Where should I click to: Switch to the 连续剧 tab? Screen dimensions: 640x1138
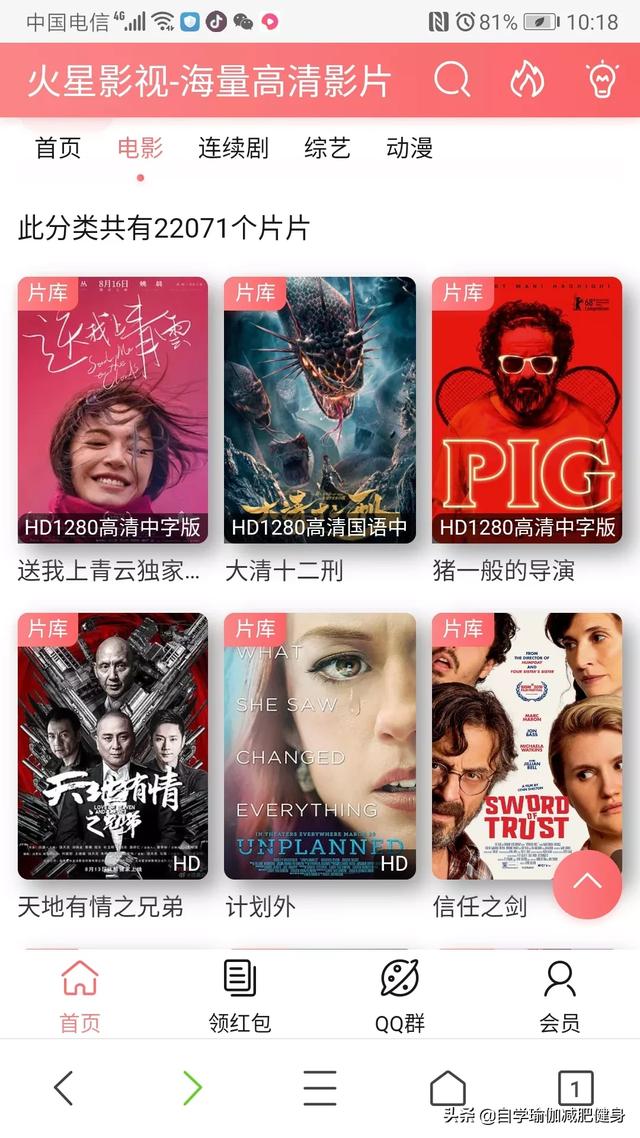click(x=233, y=149)
